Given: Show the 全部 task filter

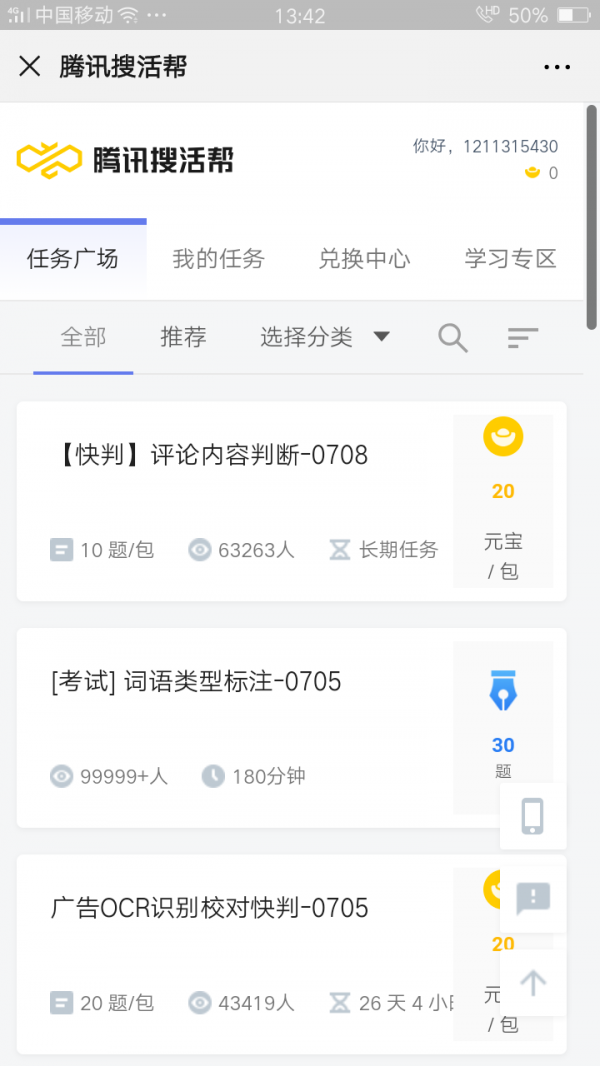Looking at the screenshot, I should 83,337.
